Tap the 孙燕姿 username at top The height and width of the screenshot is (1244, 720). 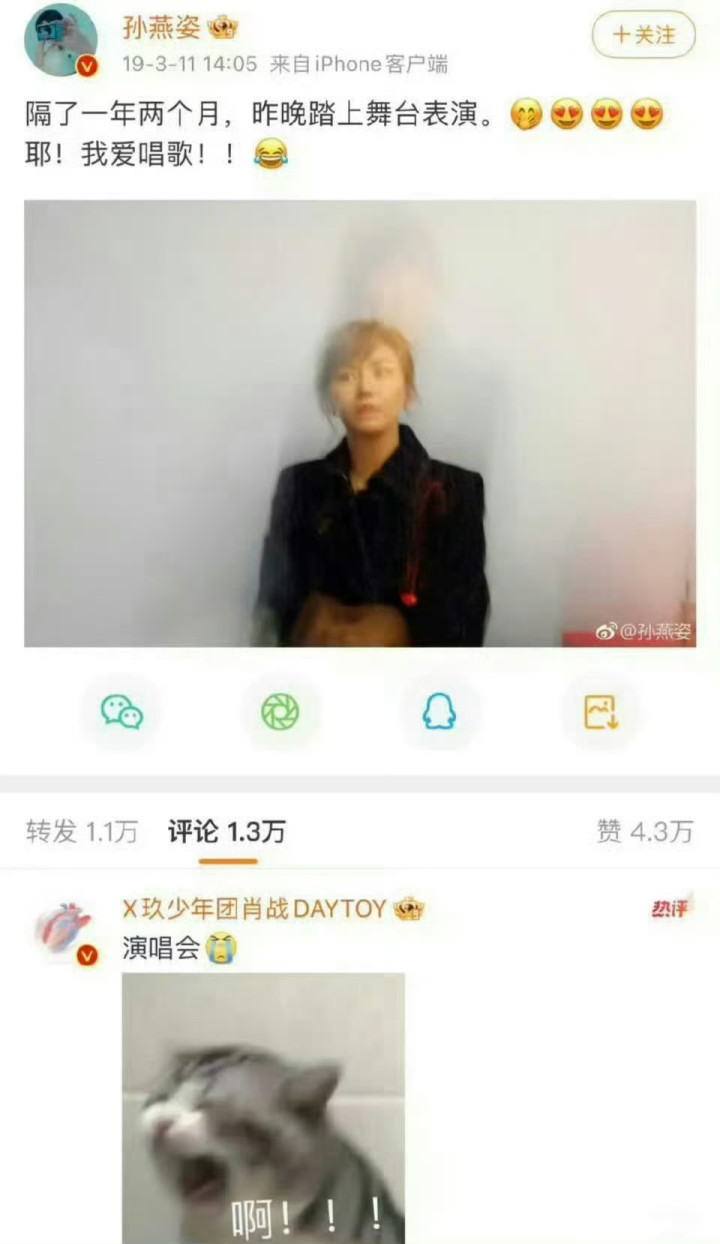(x=161, y=28)
